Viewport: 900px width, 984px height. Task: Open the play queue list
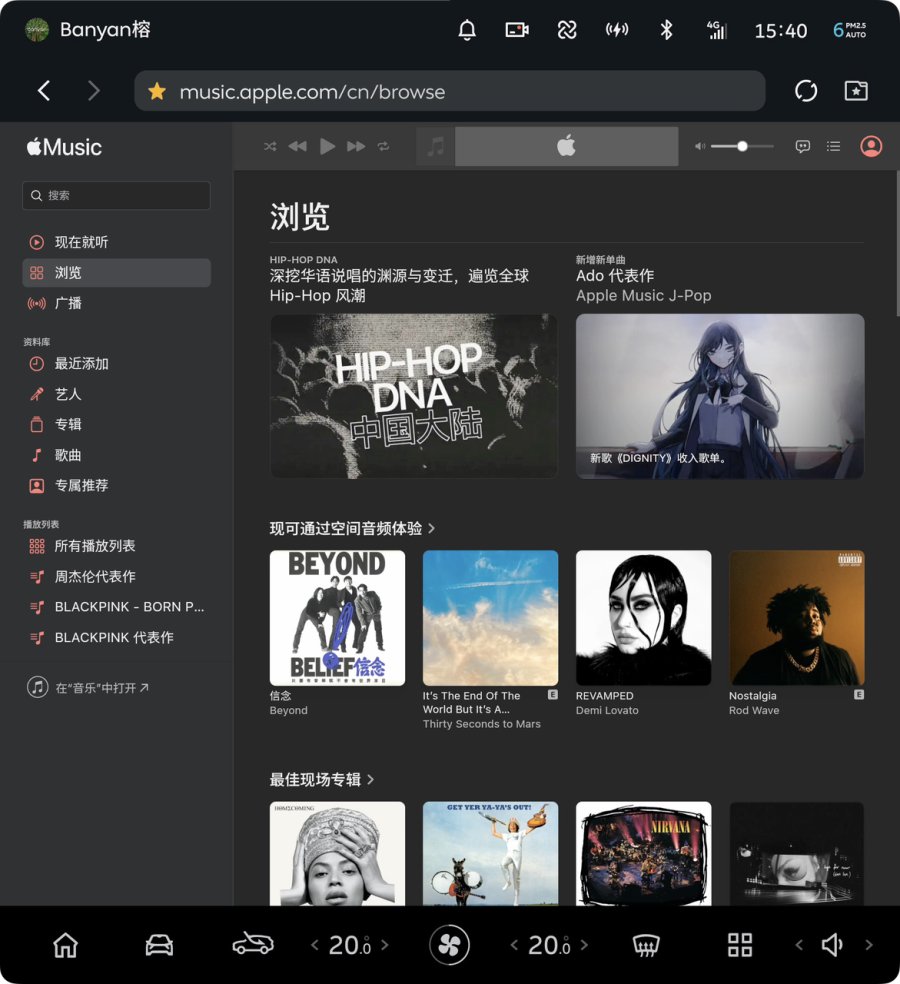[833, 146]
